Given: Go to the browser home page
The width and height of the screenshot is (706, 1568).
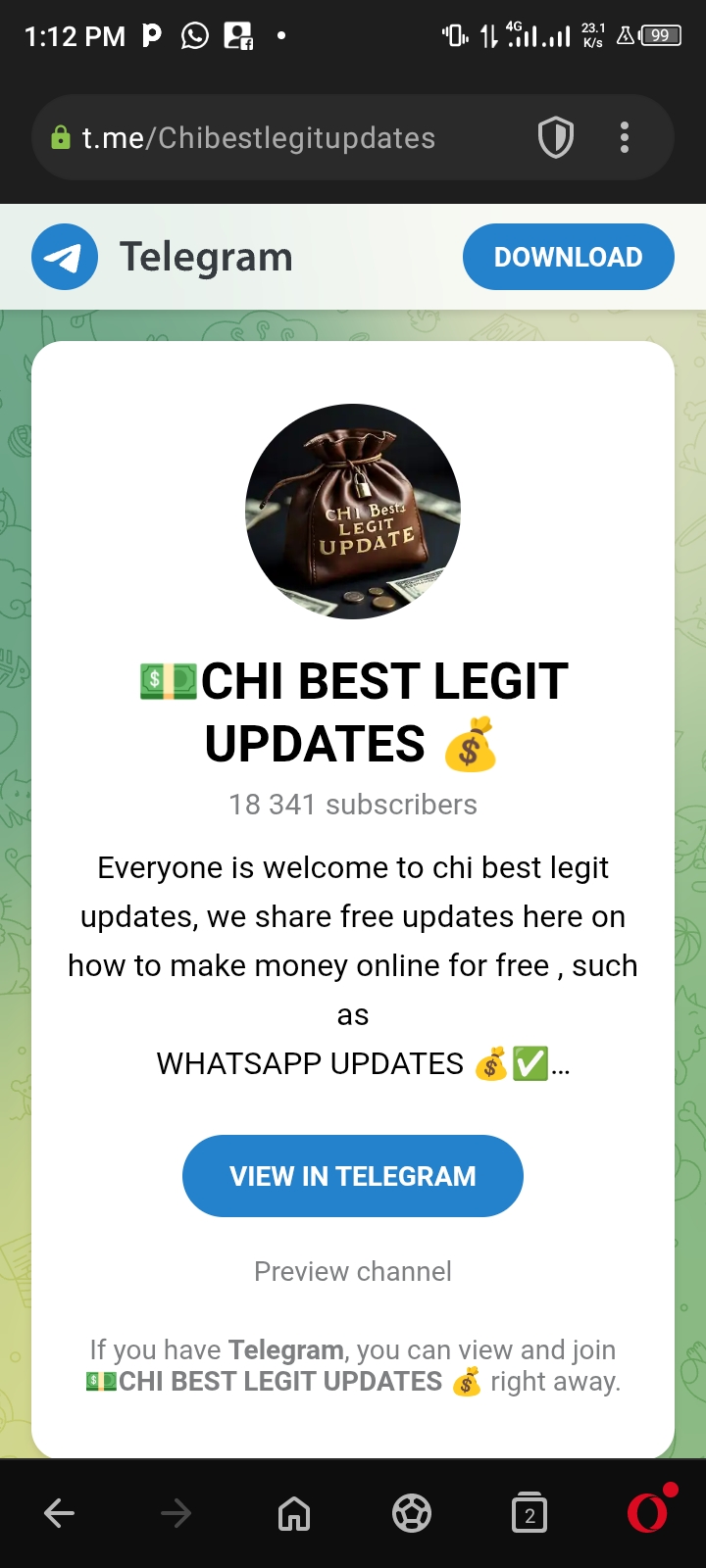Looking at the screenshot, I should pos(294,1514).
